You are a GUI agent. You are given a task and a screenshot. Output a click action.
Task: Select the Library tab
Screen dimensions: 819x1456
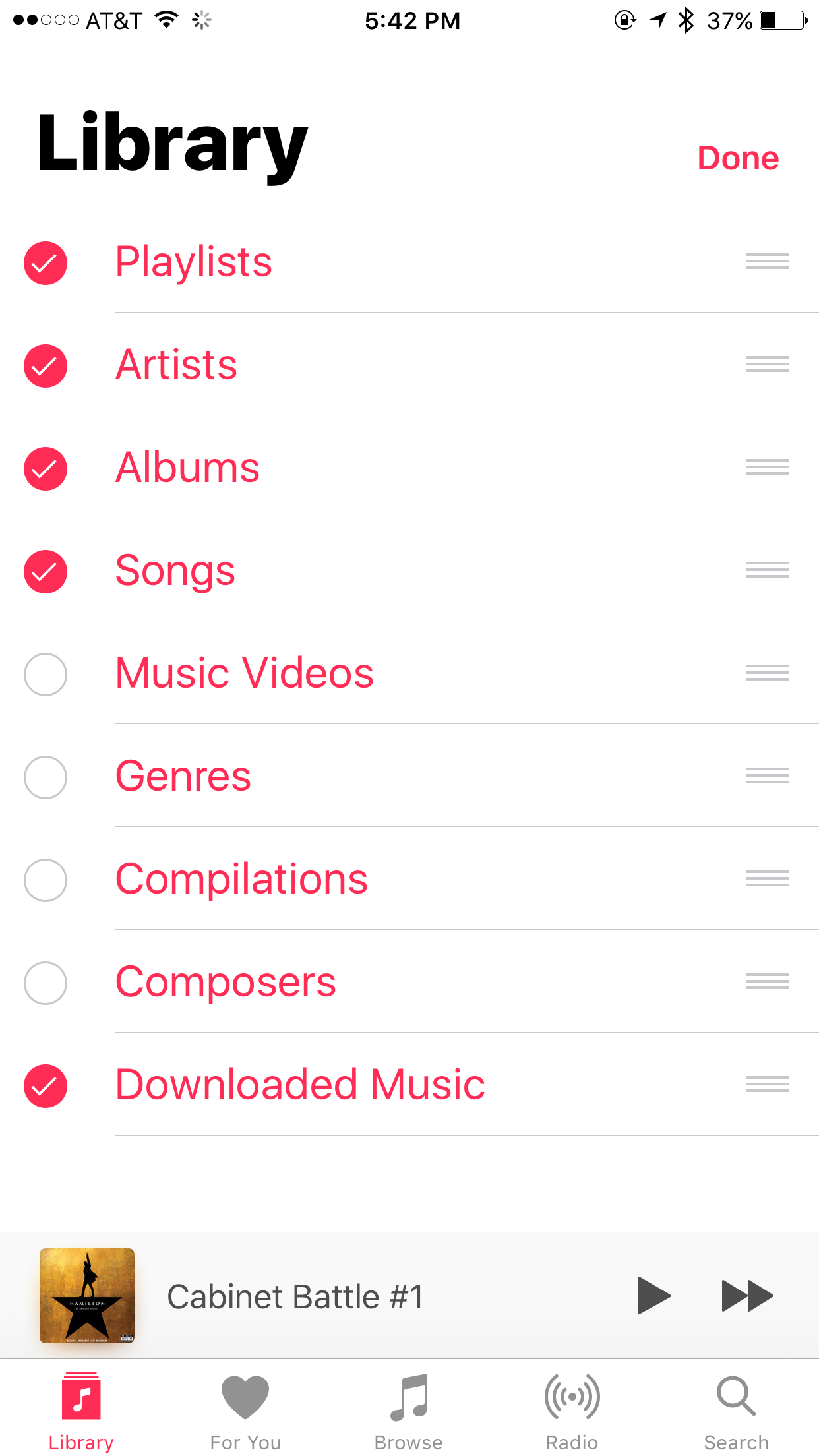point(81,1411)
